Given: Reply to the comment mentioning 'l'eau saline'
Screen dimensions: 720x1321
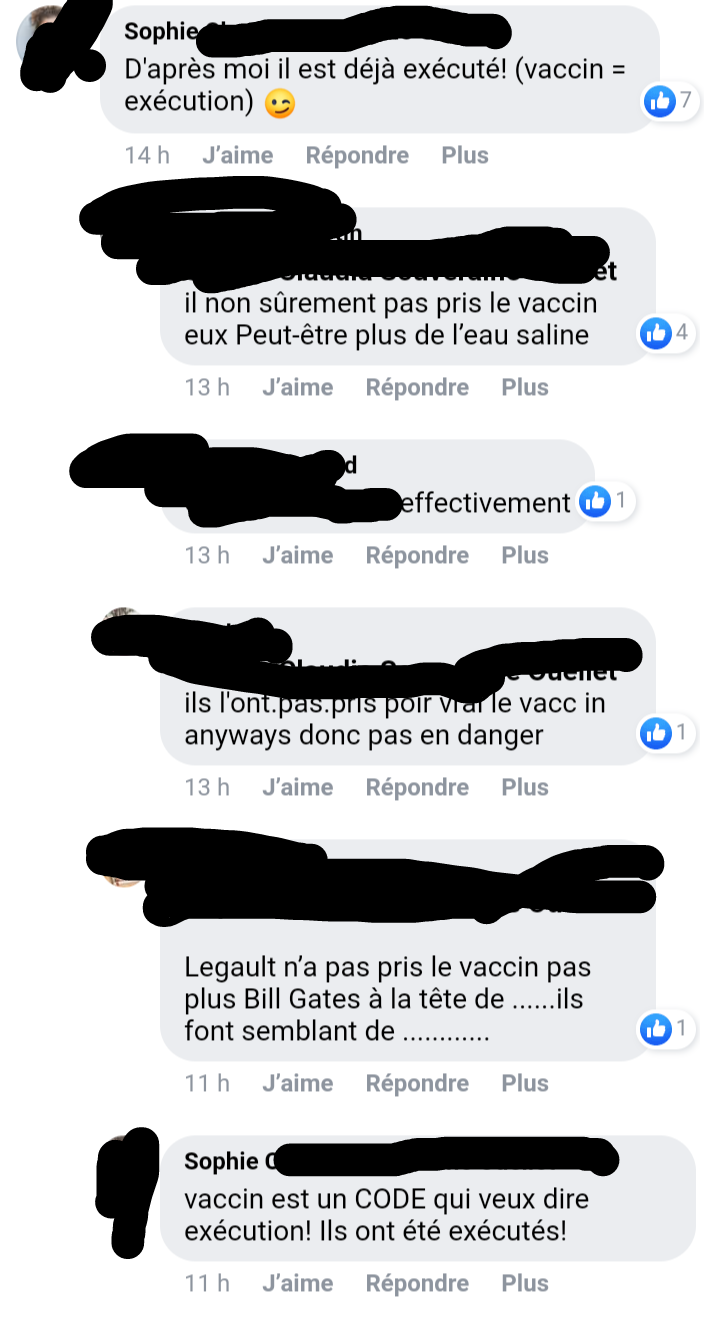Looking at the screenshot, I should [417, 387].
